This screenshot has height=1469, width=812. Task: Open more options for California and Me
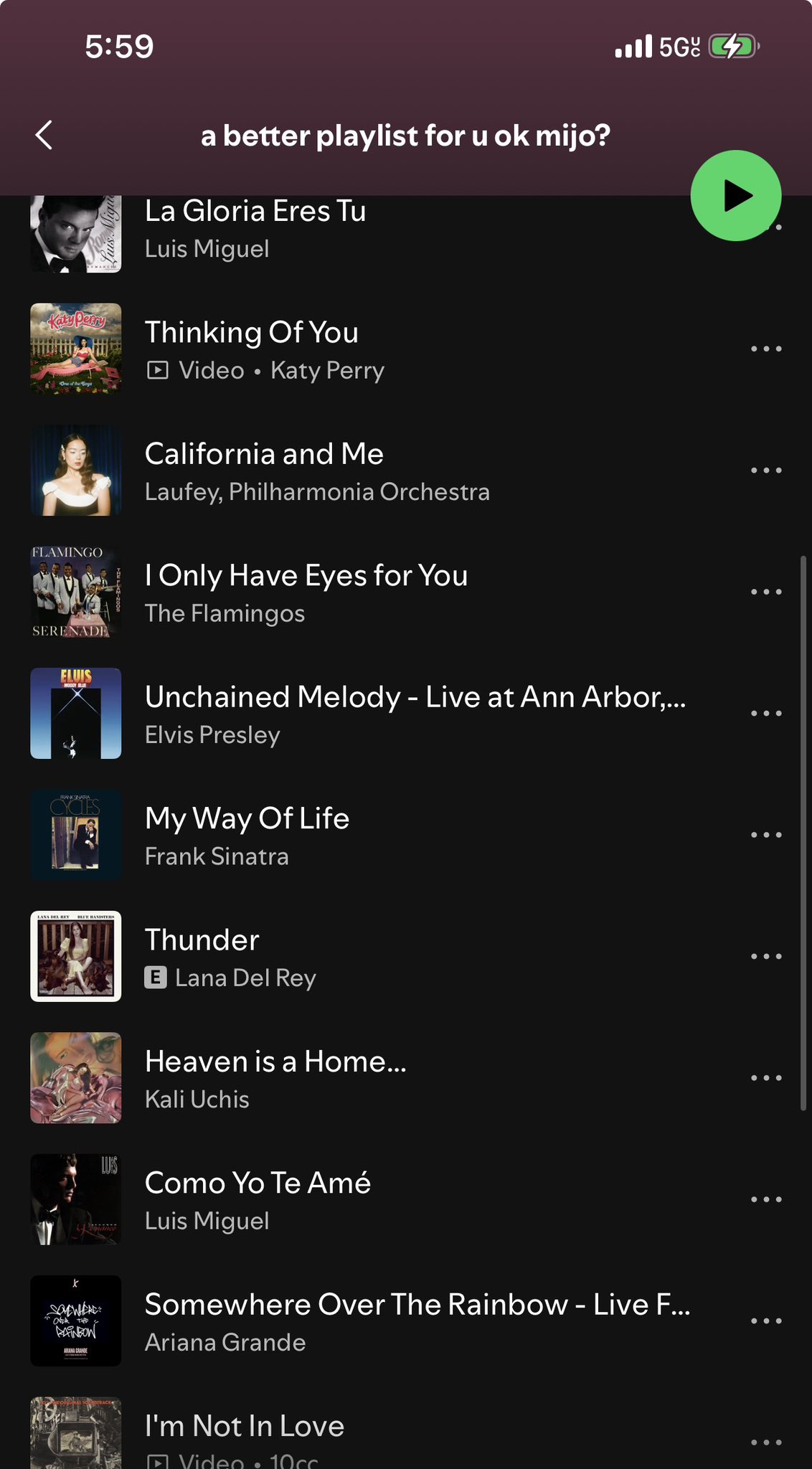(765, 471)
